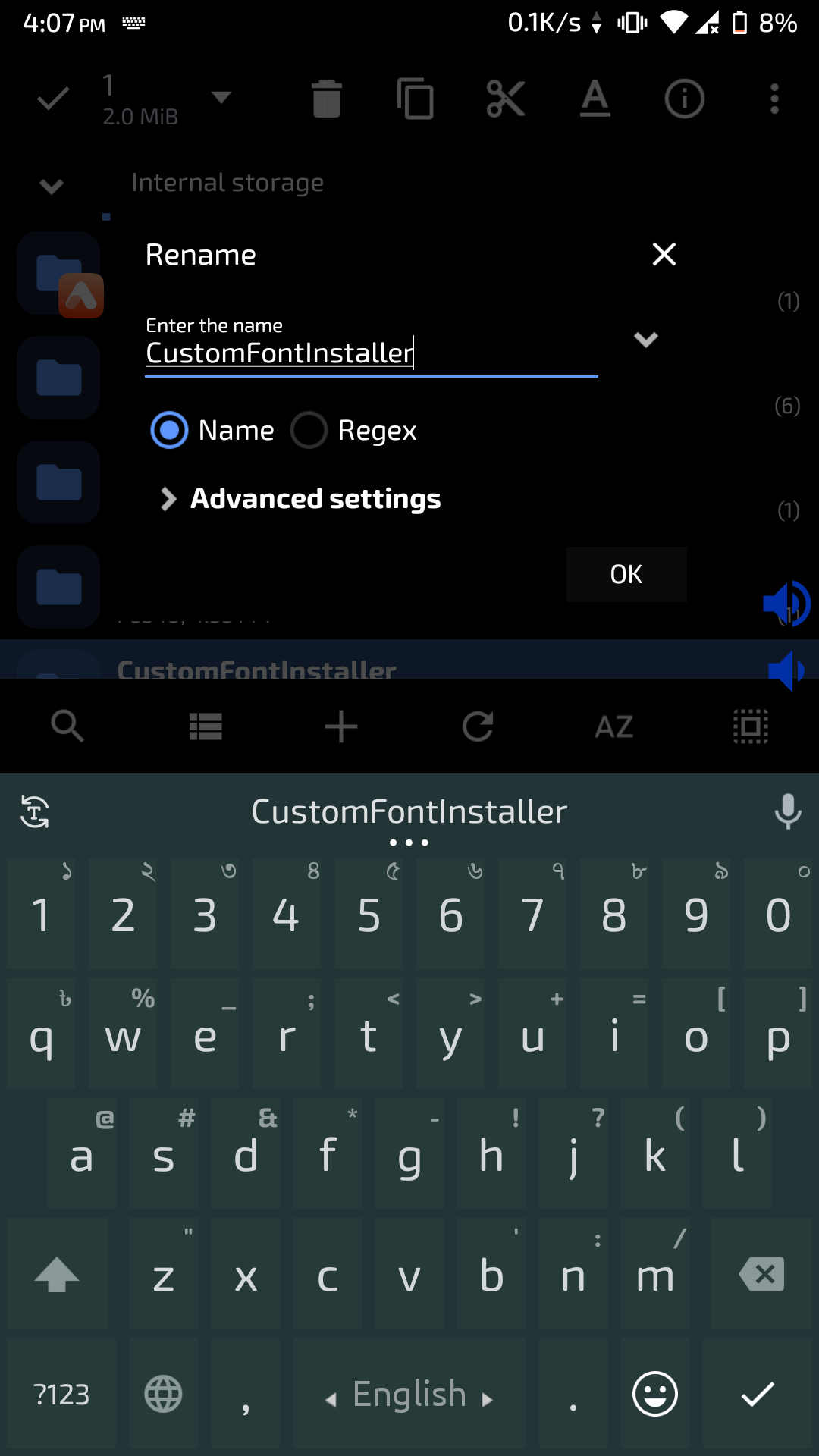This screenshot has height=1456, width=819.
Task: Open the keyboard language globe
Action: 164,1394
